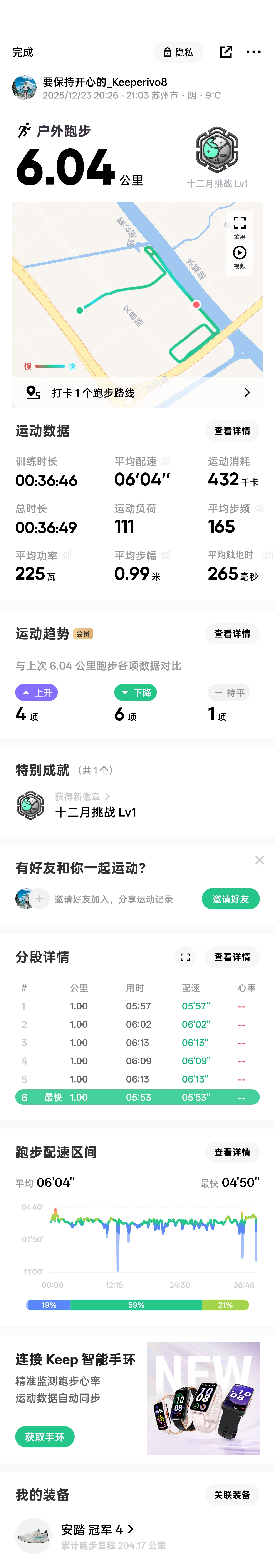View details of 分段详情
Screen dimensions: 275x1568
(x=232, y=957)
